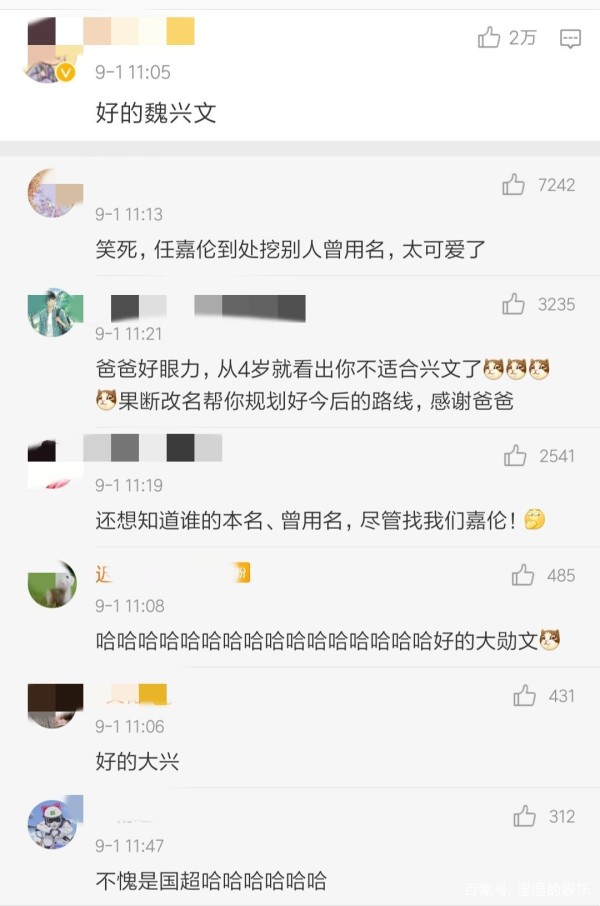The height and width of the screenshot is (906, 600).
Task: Open avatar of the "笑死" commenter
Action: (54, 192)
